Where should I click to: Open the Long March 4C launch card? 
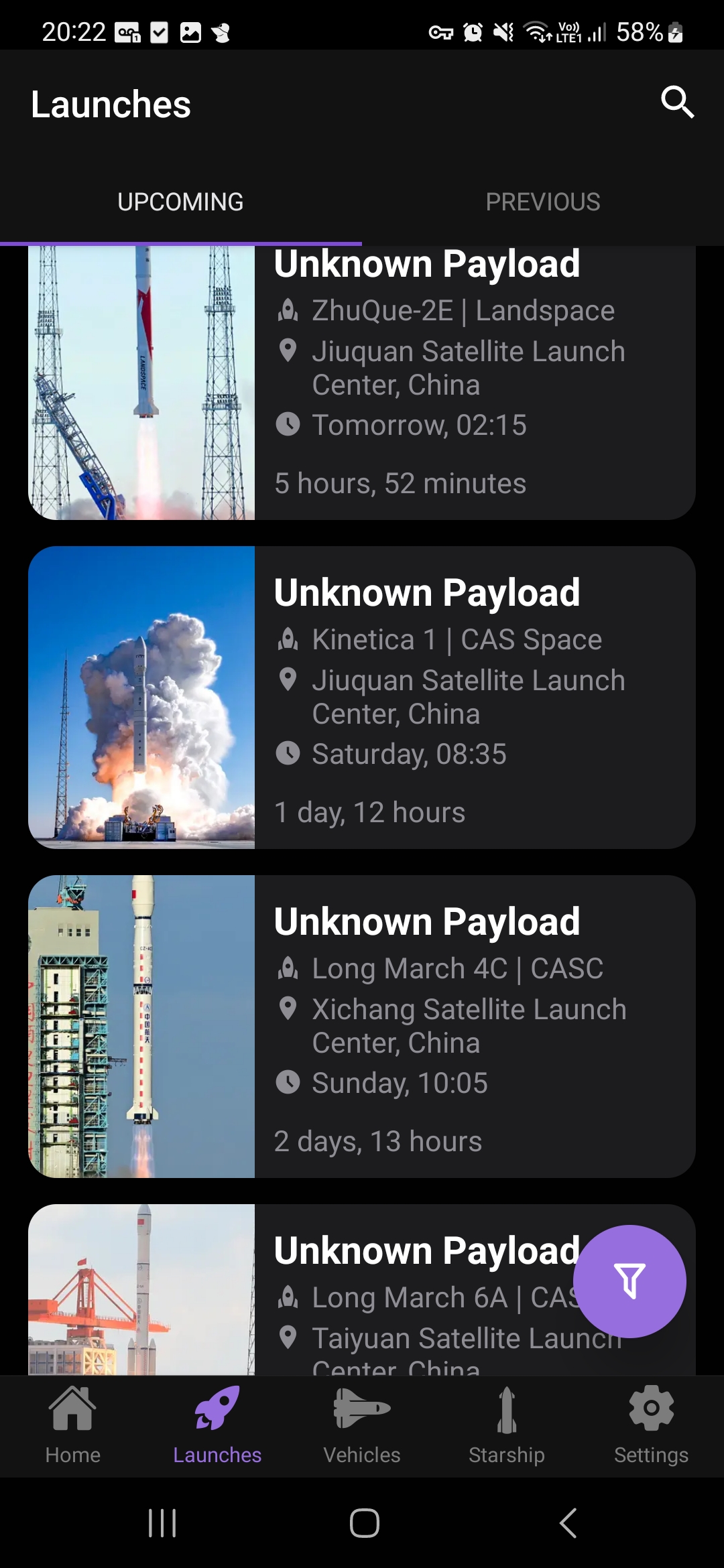point(362,1026)
